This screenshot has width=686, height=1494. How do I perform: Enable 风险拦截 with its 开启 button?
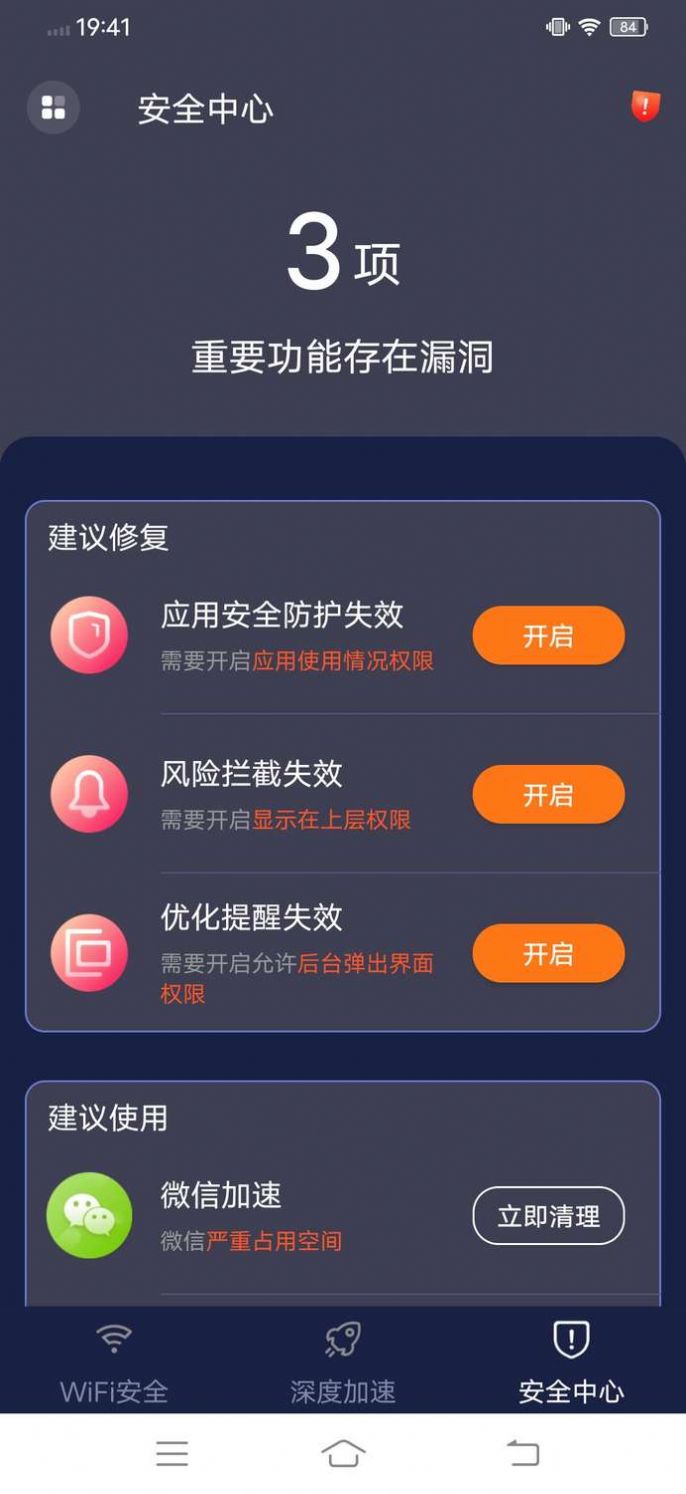click(x=548, y=795)
